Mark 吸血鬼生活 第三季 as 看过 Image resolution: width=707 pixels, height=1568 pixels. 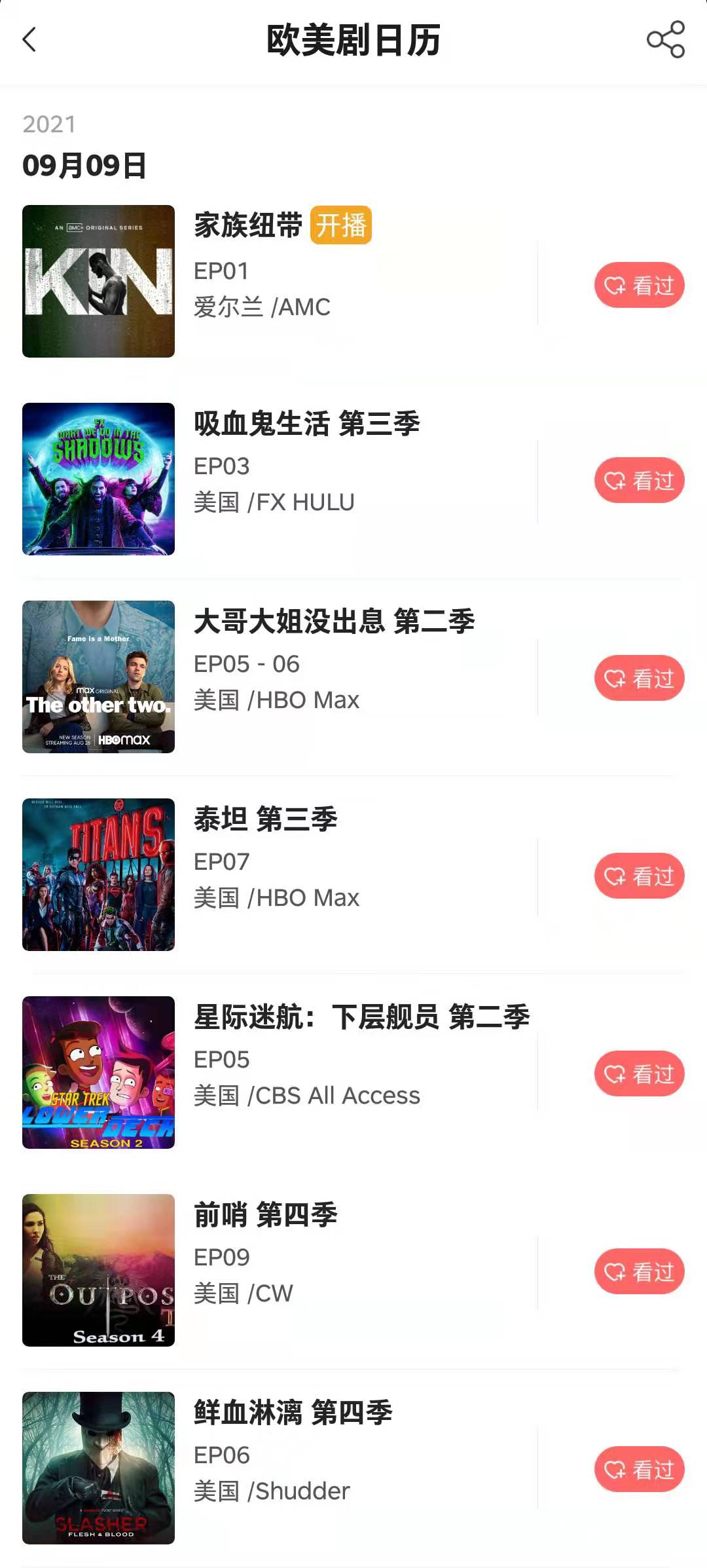click(x=639, y=480)
